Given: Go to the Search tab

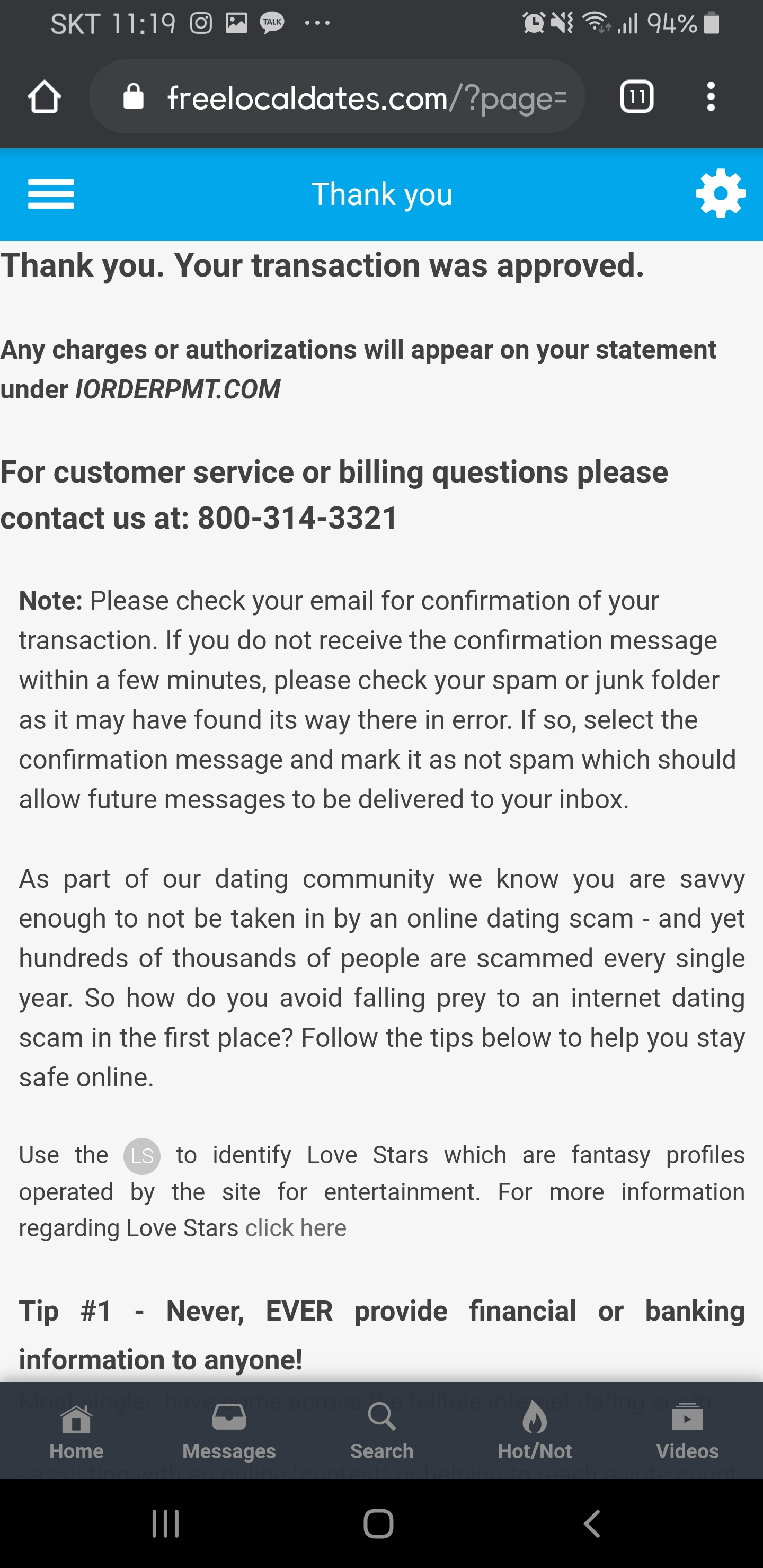Looking at the screenshot, I should [382, 1432].
